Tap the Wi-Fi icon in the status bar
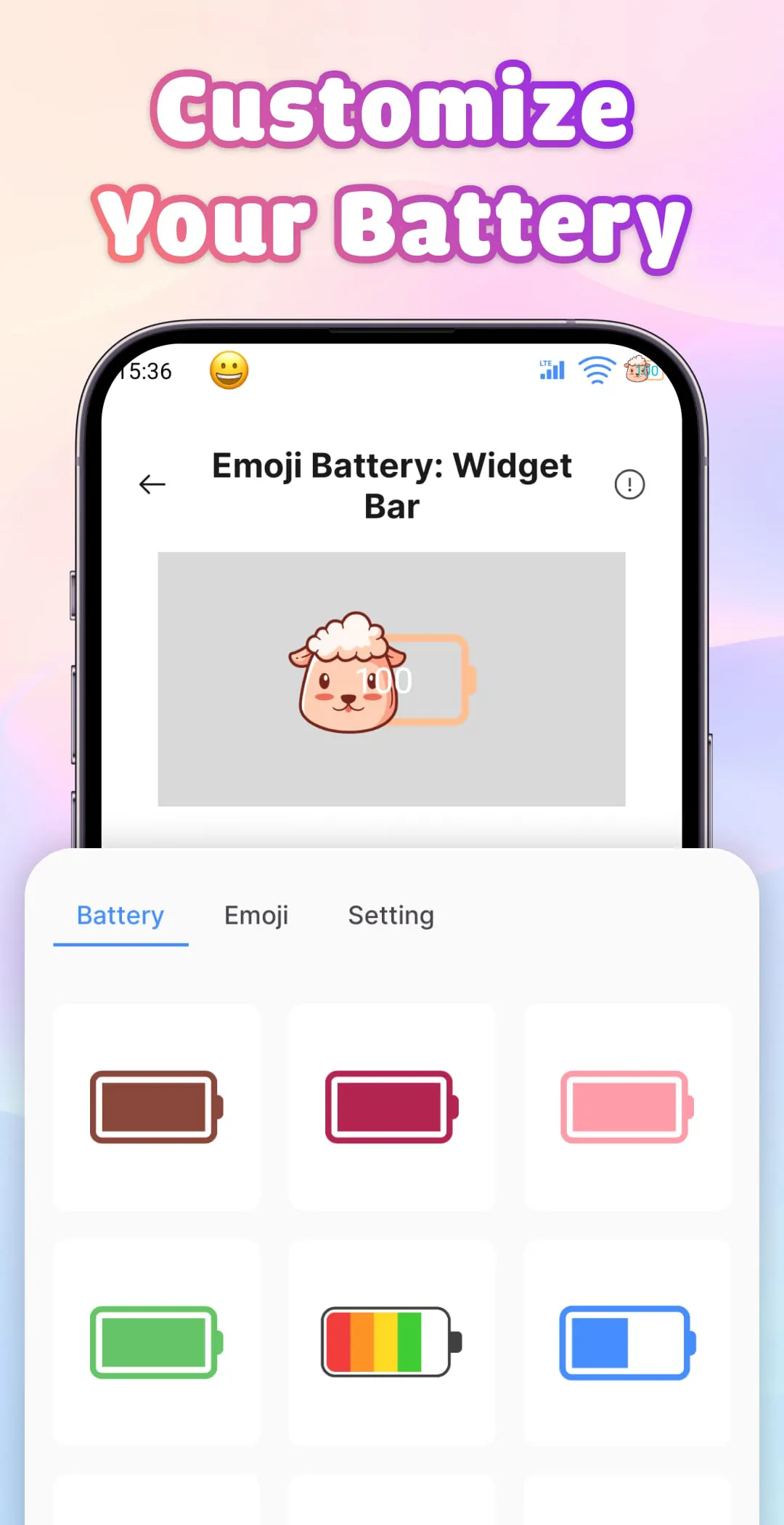 pyautogui.click(x=597, y=370)
